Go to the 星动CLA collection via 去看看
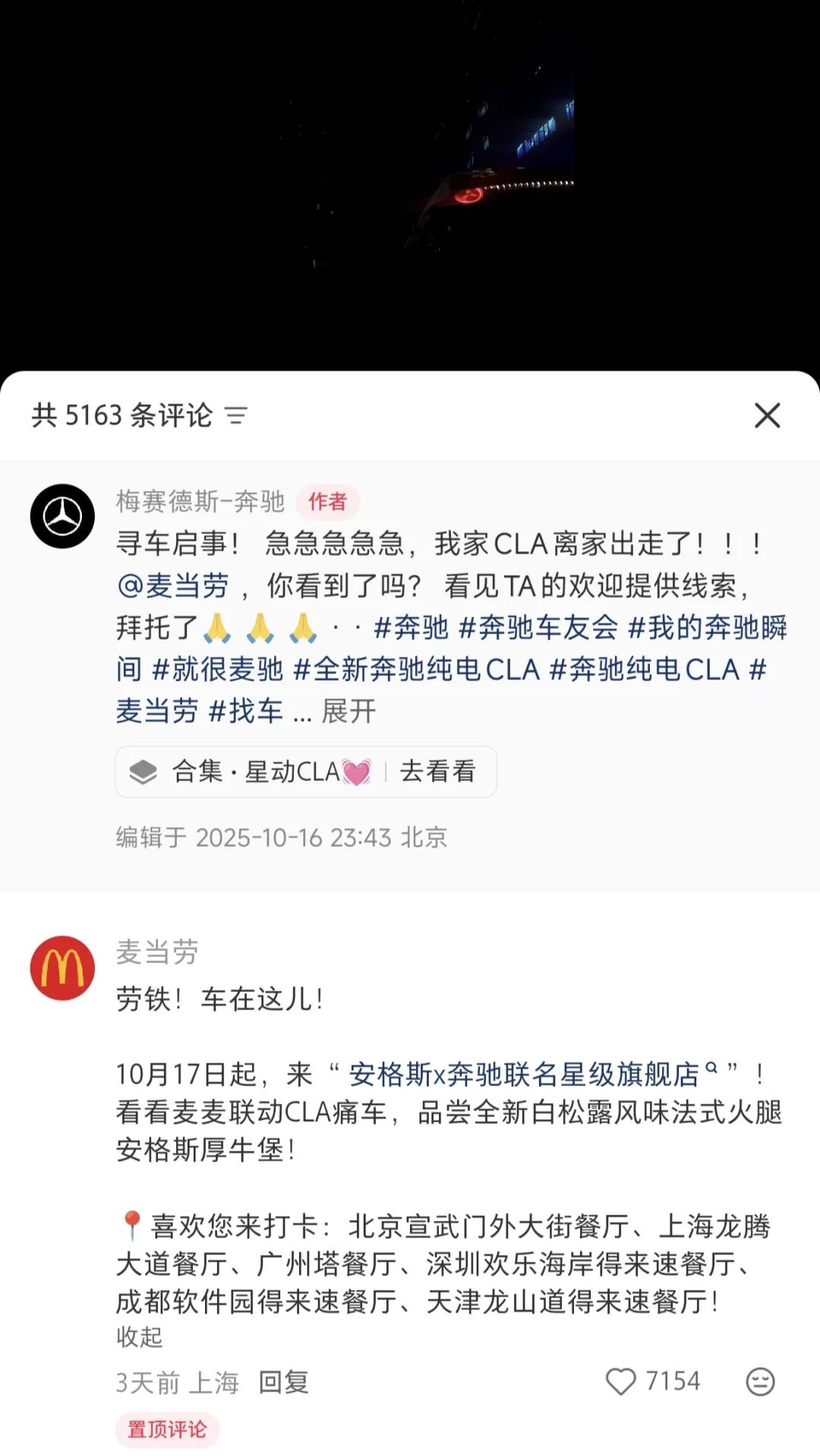Screen dimensions: 820x1456 (x=437, y=771)
